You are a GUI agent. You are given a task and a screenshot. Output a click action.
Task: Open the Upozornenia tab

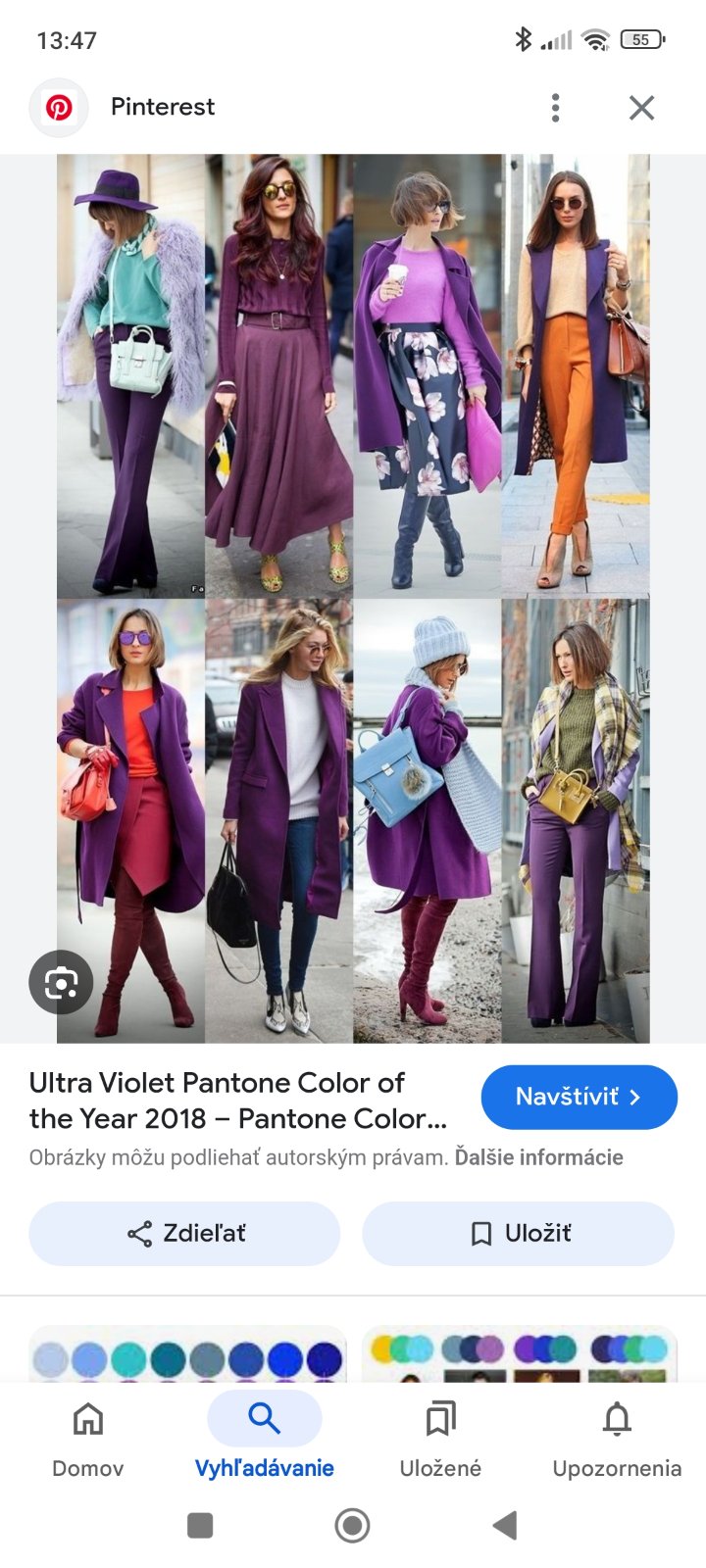coord(617,1437)
